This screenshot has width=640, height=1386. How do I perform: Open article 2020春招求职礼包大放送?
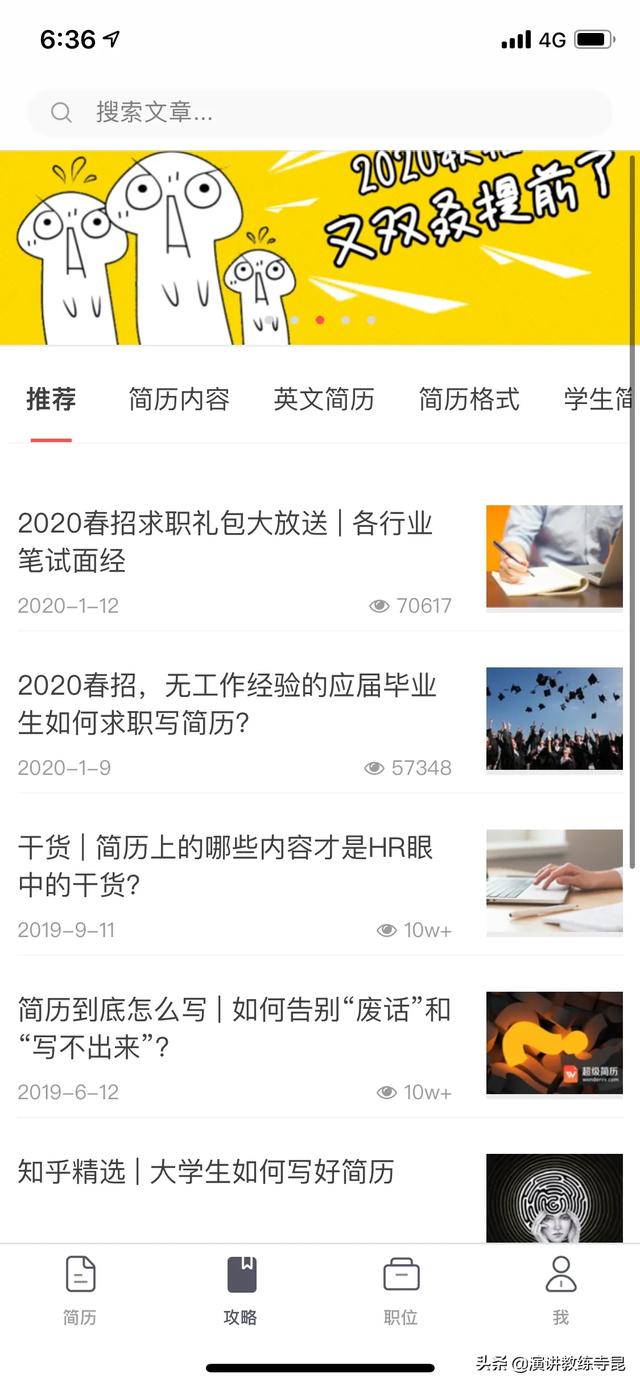(x=225, y=541)
